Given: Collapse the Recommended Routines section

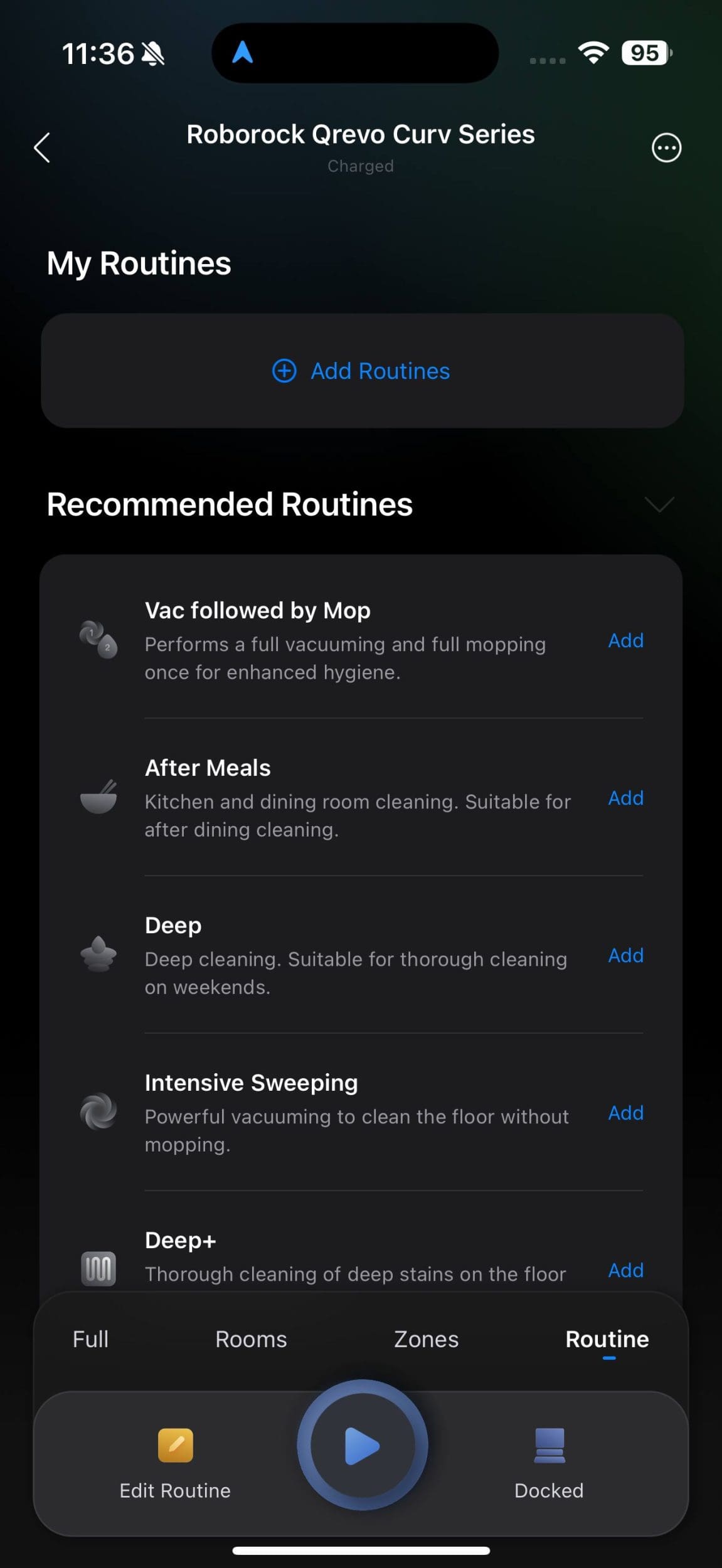Looking at the screenshot, I should pos(659,504).
